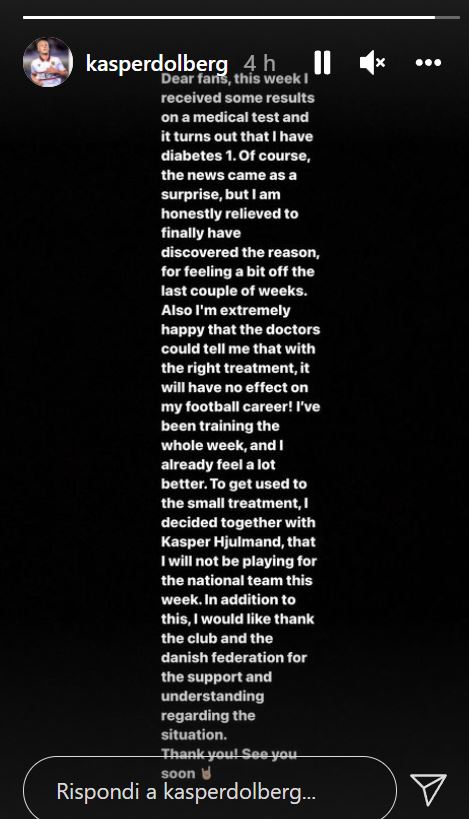Share the story via paper plane icon
469x819 pixels.
click(428, 789)
